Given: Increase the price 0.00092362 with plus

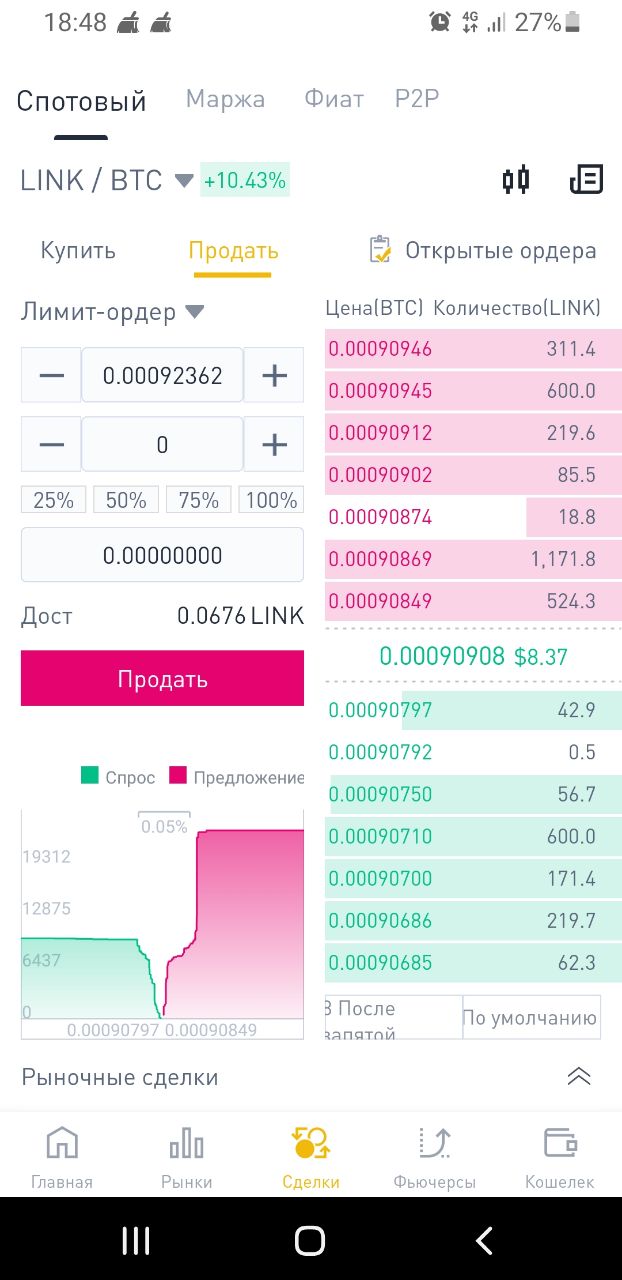Looking at the screenshot, I should 274,376.
